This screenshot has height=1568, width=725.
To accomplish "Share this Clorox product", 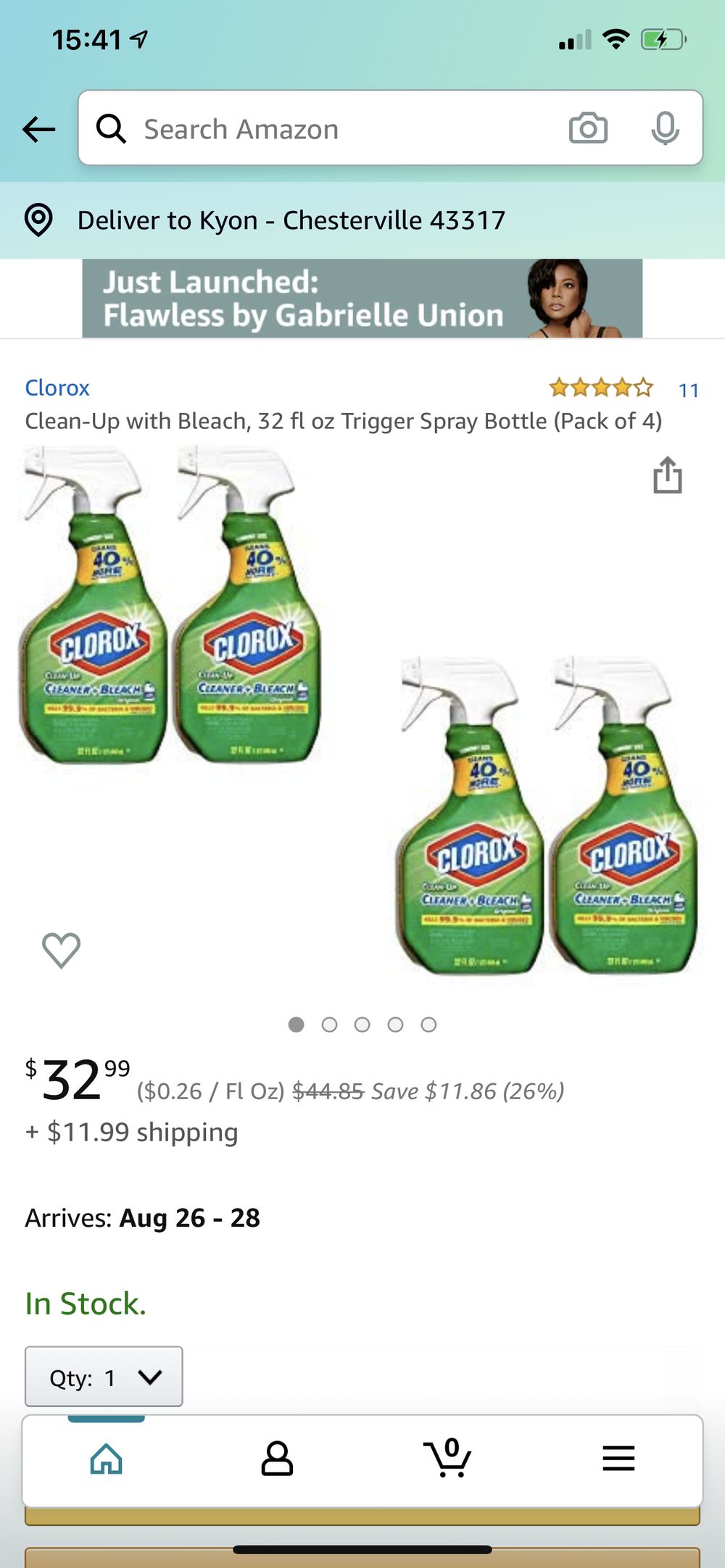I will pyautogui.click(x=667, y=475).
